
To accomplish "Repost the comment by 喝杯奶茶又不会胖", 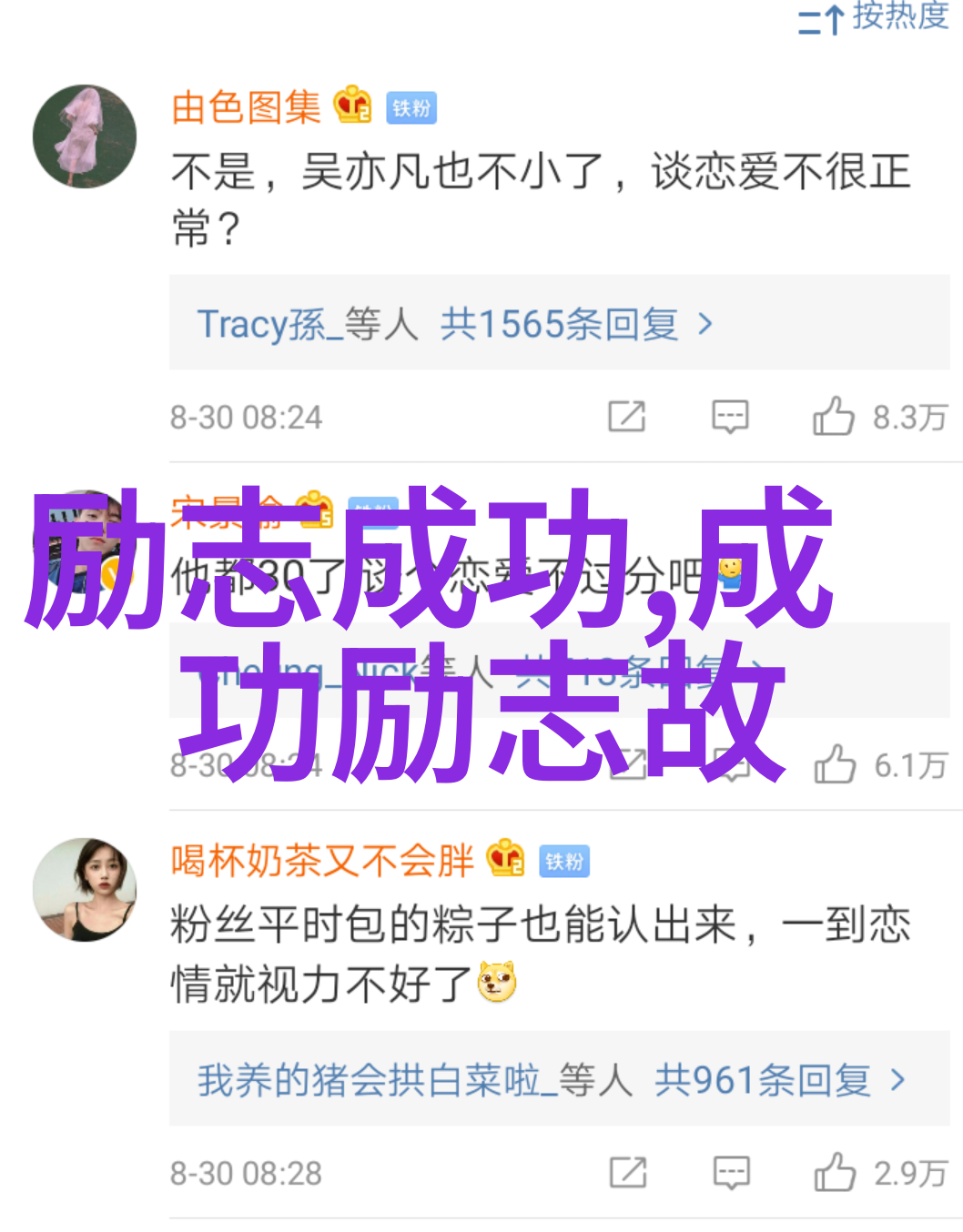I will coord(628,1173).
